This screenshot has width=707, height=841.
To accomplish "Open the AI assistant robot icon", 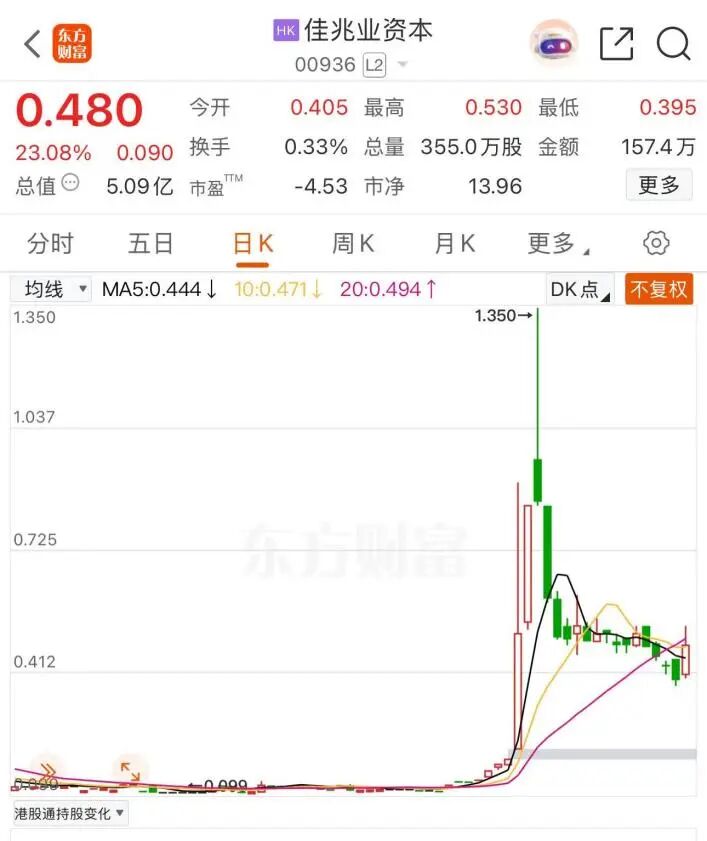I will pyautogui.click(x=555, y=44).
